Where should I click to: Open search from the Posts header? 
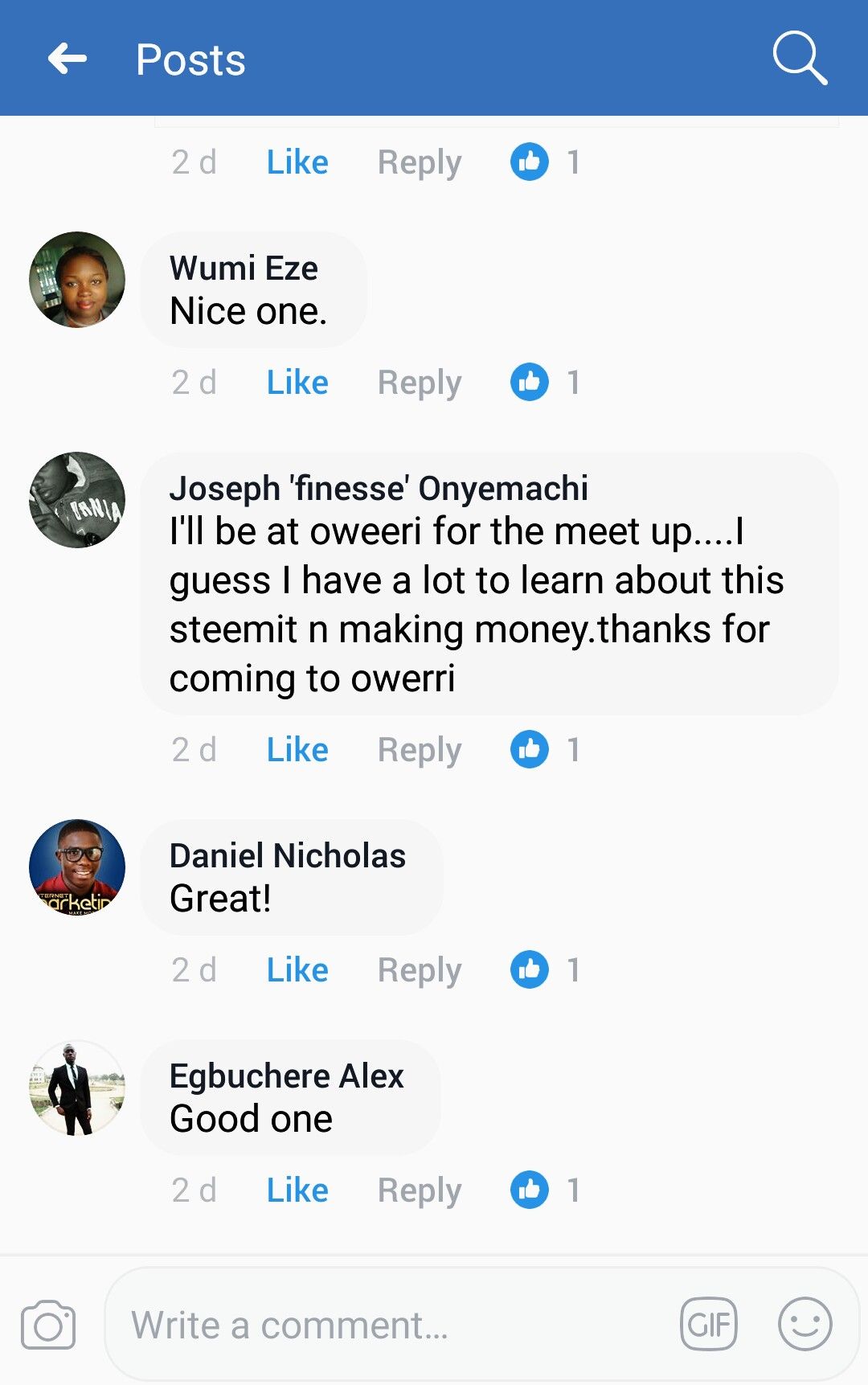(799, 58)
